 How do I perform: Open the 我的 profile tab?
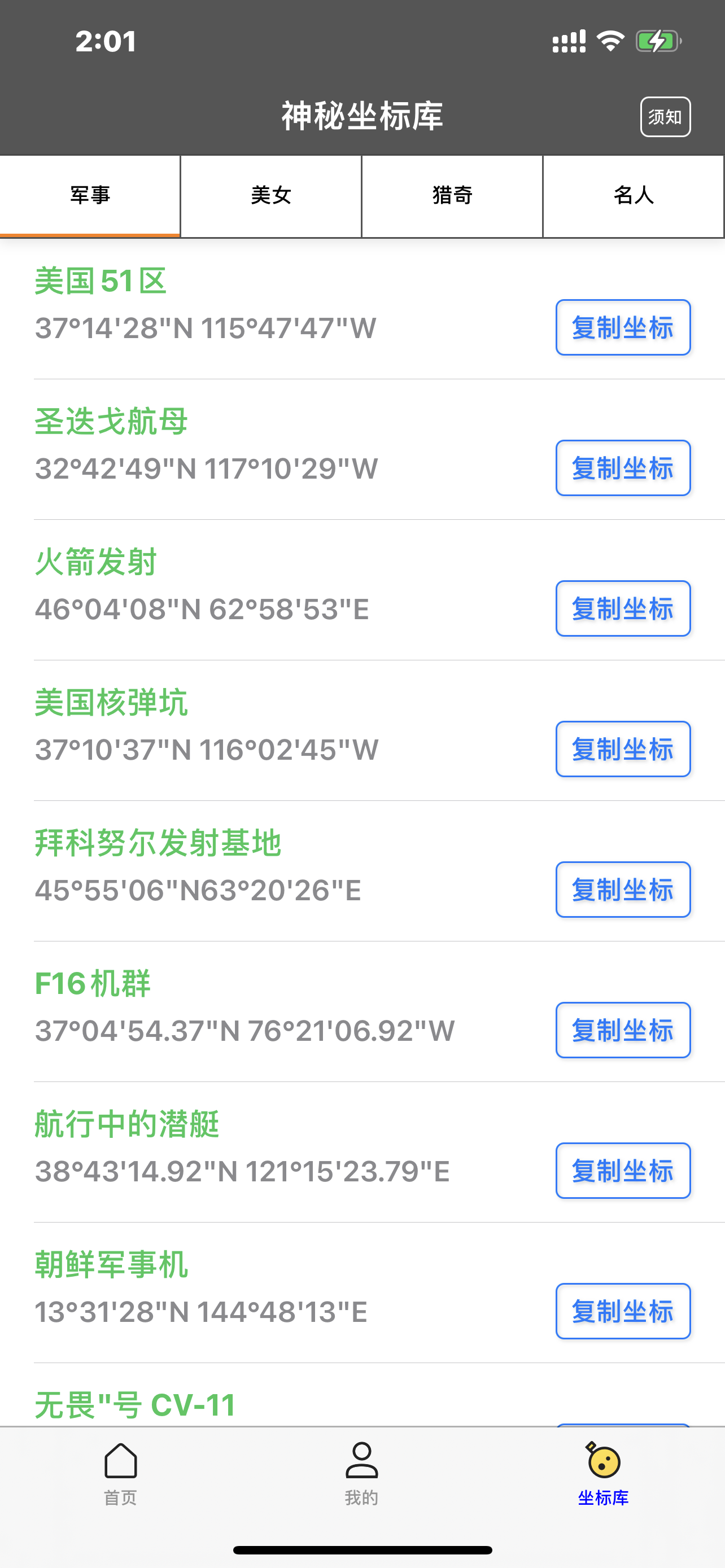[x=361, y=1474]
